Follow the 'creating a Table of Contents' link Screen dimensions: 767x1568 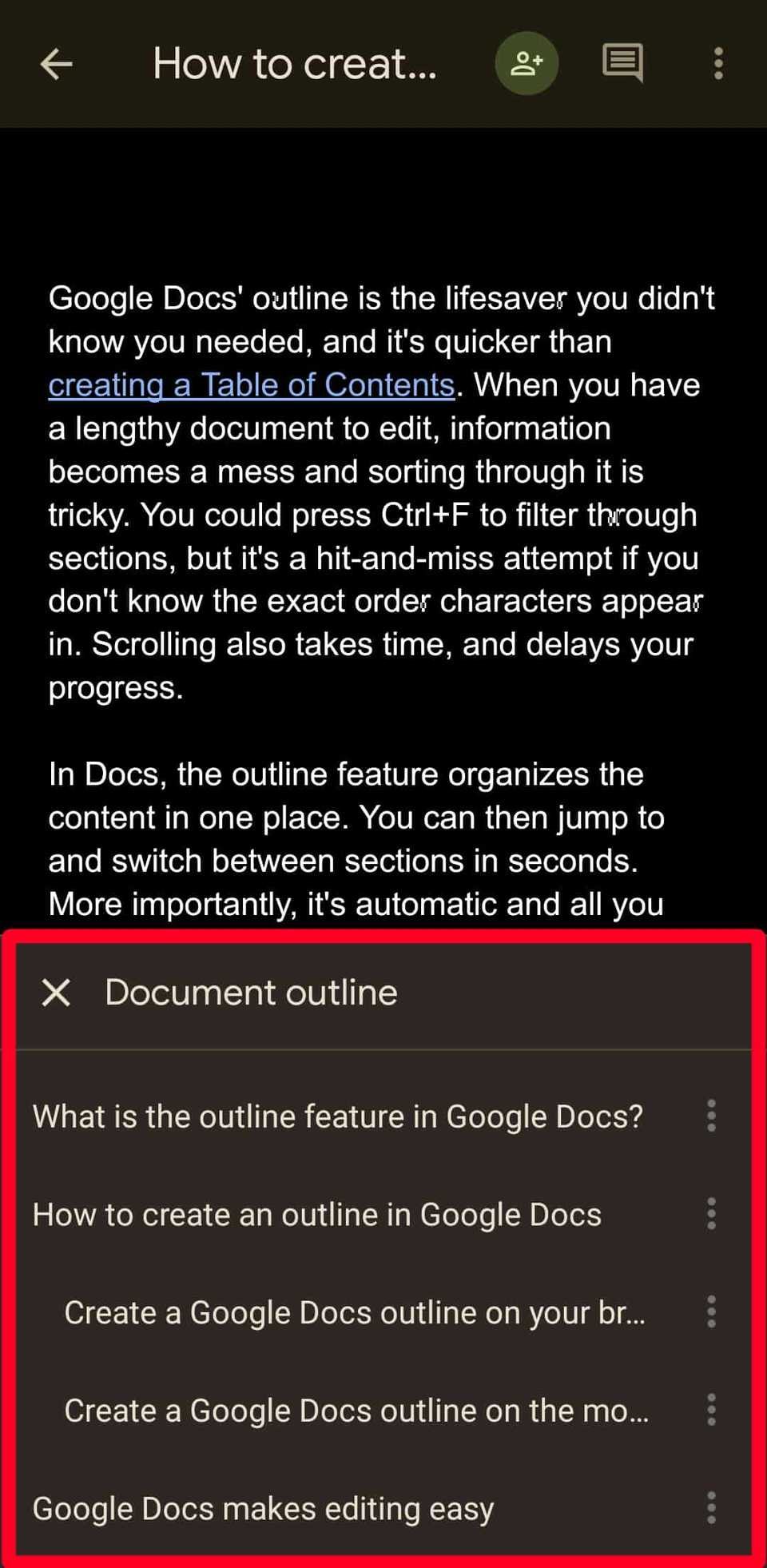(x=252, y=385)
